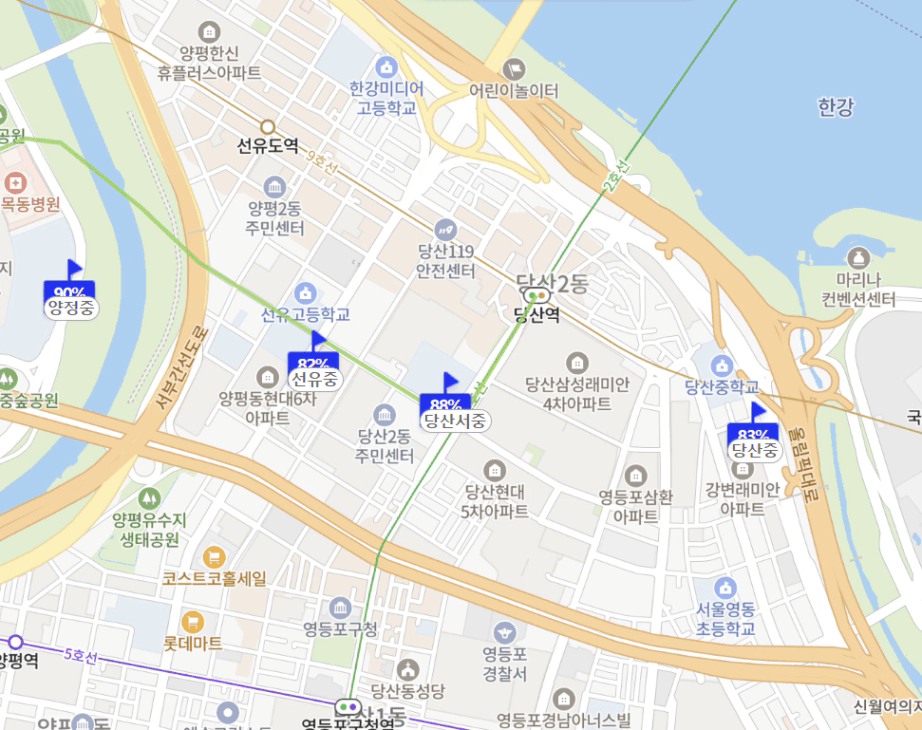Select the 선유도역 station marker
This screenshot has height=730, width=922.
tap(268, 126)
